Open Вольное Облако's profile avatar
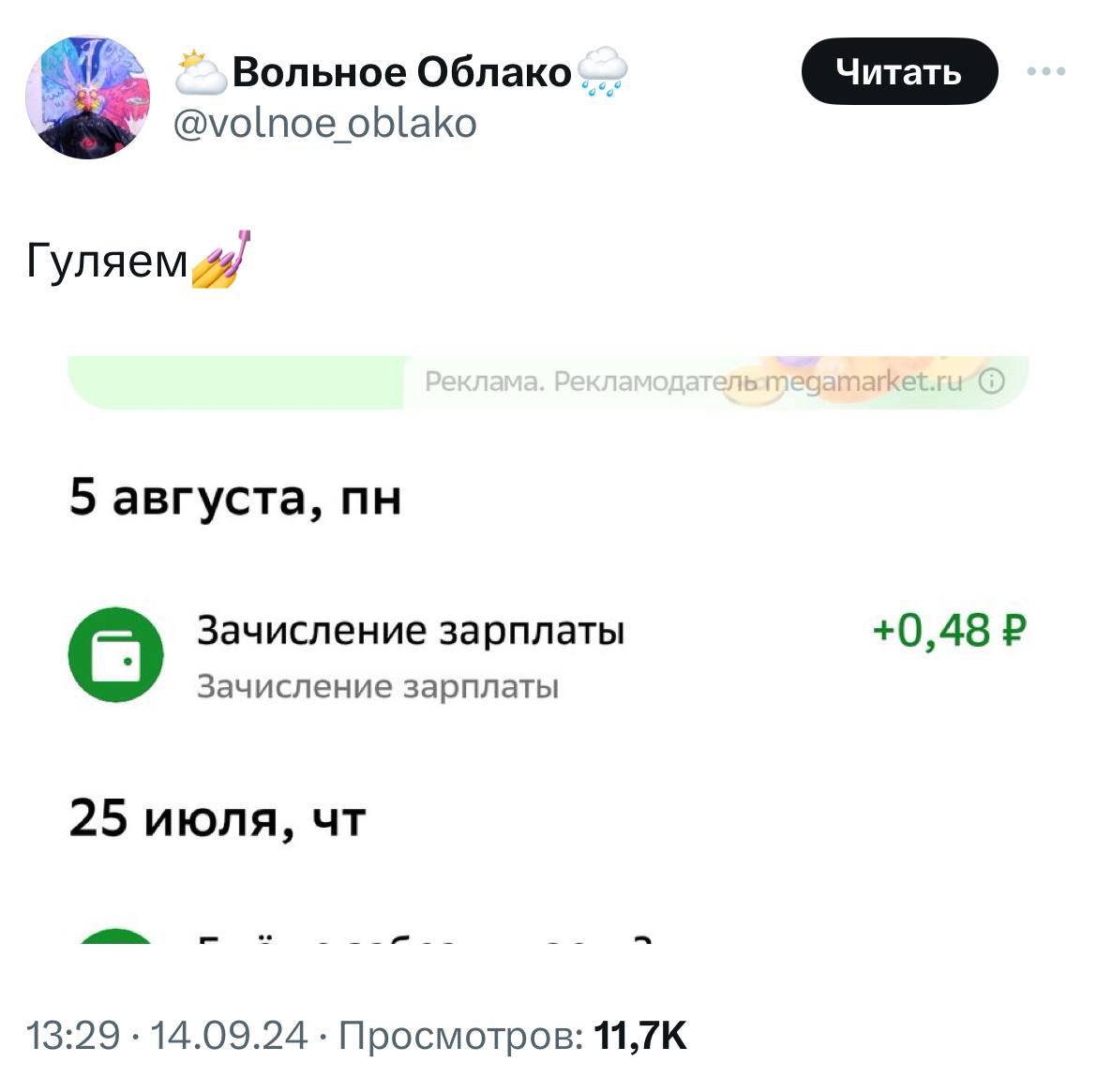The width and height of the screenshot is (1097, 1092). [x=86, y=98]
